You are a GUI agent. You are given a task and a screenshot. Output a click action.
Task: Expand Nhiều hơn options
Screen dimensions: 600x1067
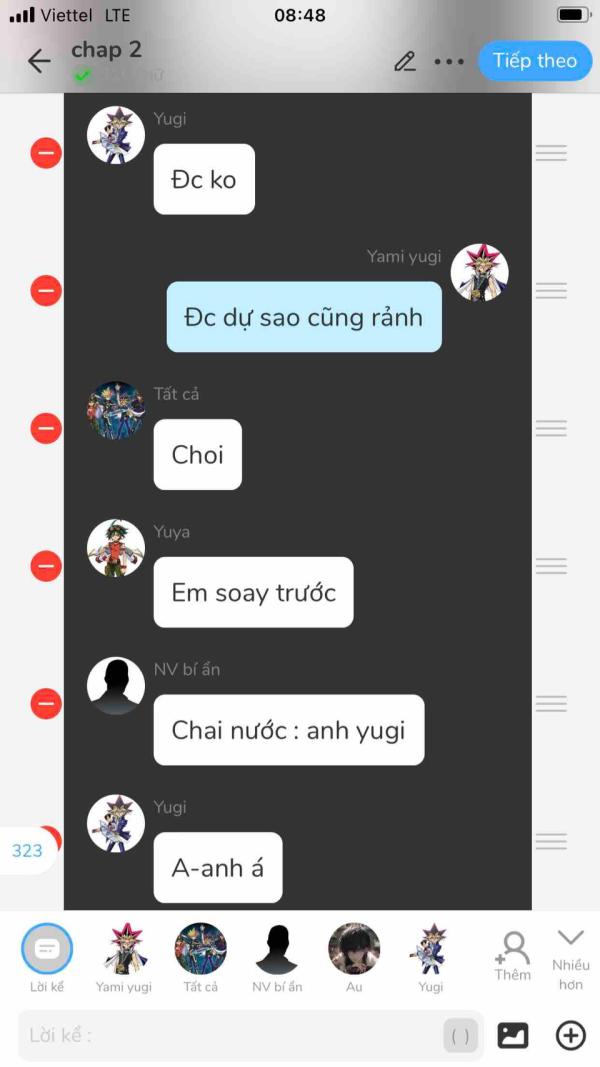[x=571, y=955]
